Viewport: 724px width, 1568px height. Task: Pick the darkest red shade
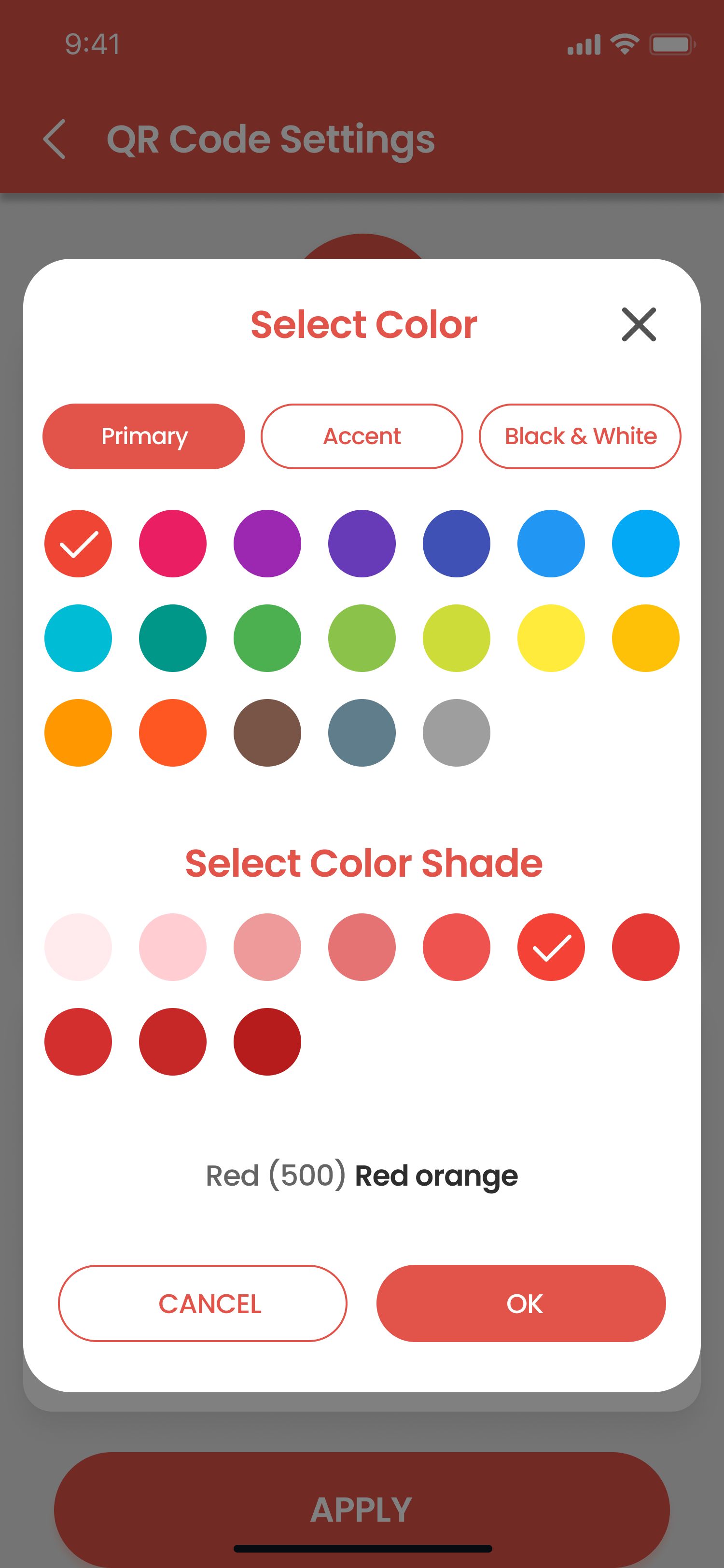pyautogui.click(x=267, y=1041)
